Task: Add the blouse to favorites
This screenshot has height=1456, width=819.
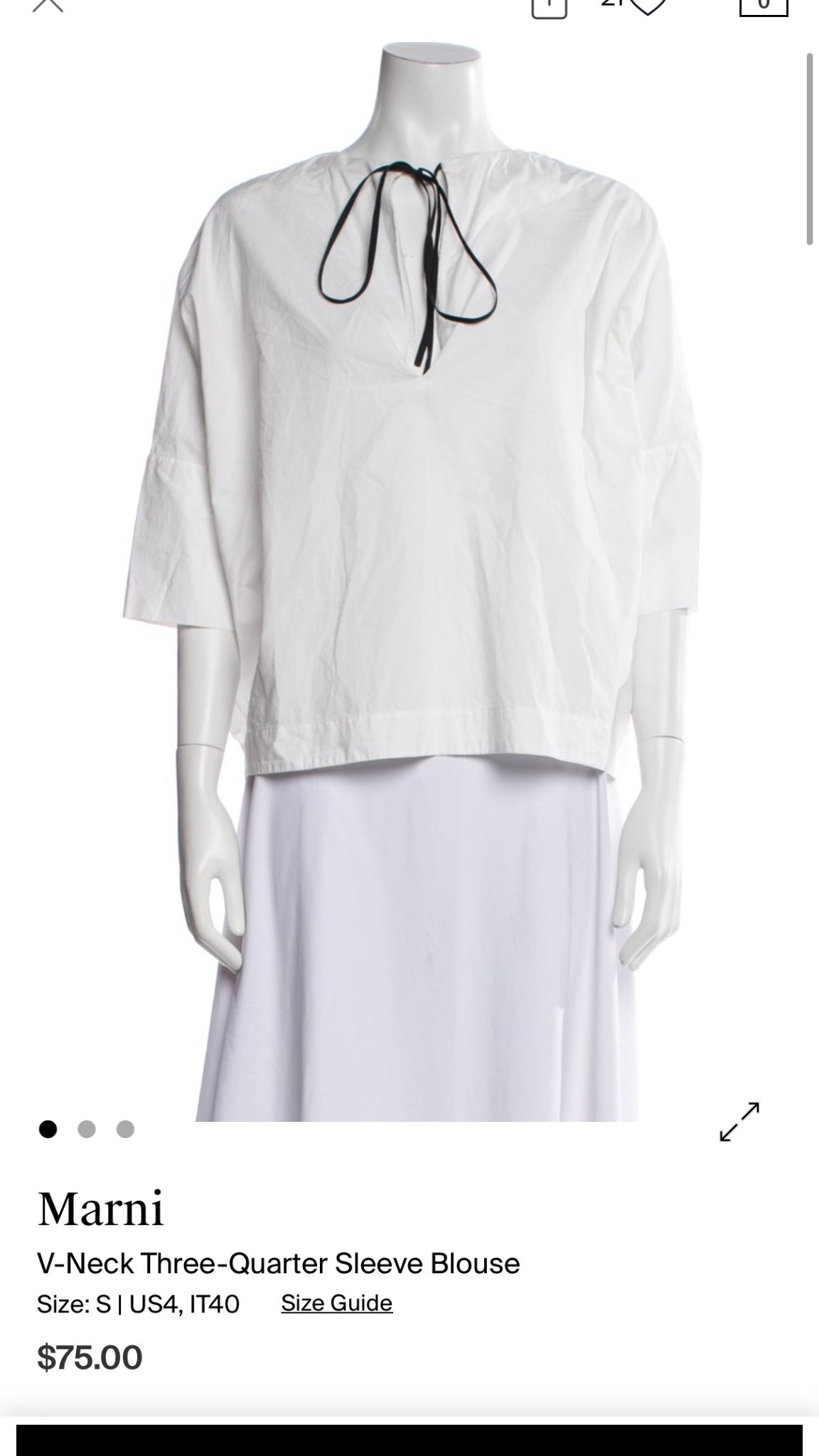Action: [648, 6]
